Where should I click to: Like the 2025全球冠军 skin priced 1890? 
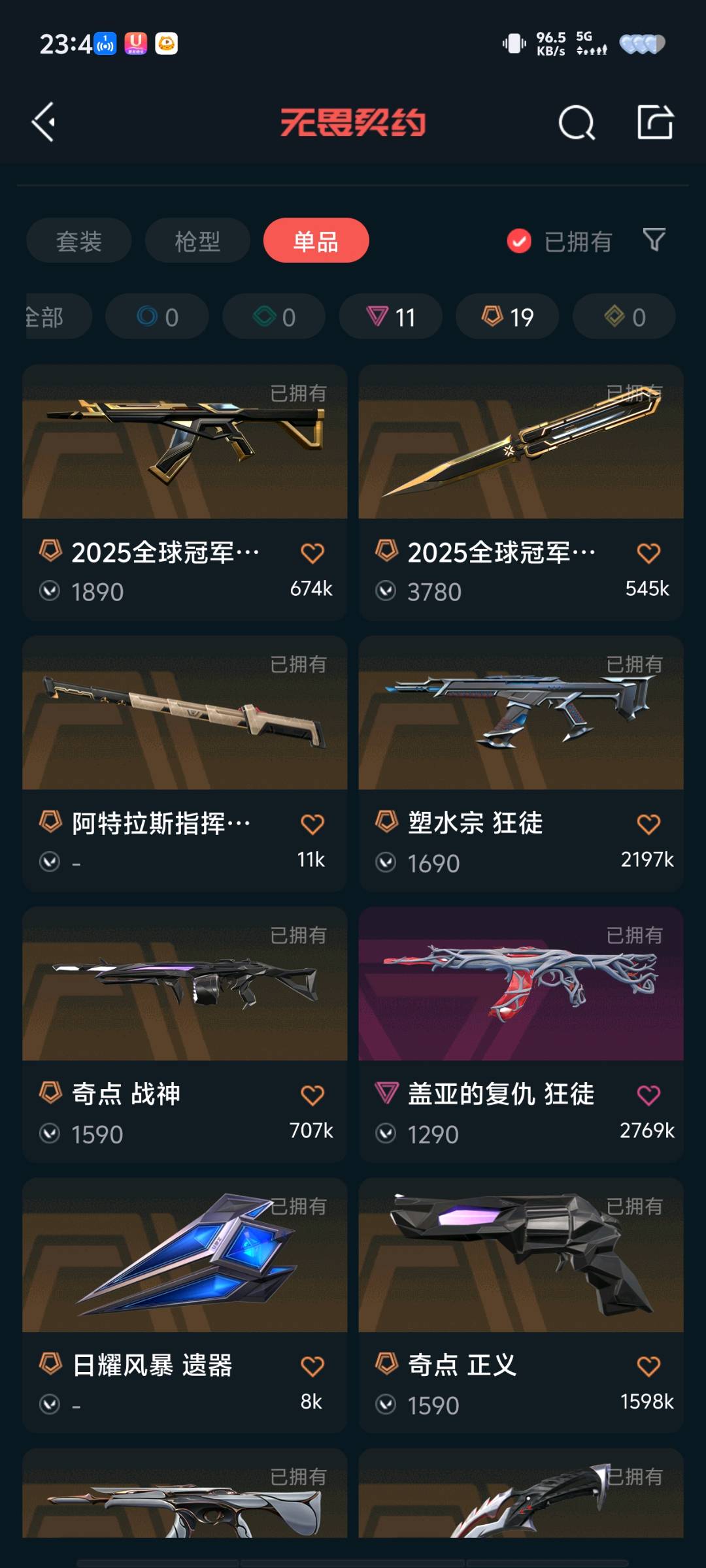click(x=312, y=553)
